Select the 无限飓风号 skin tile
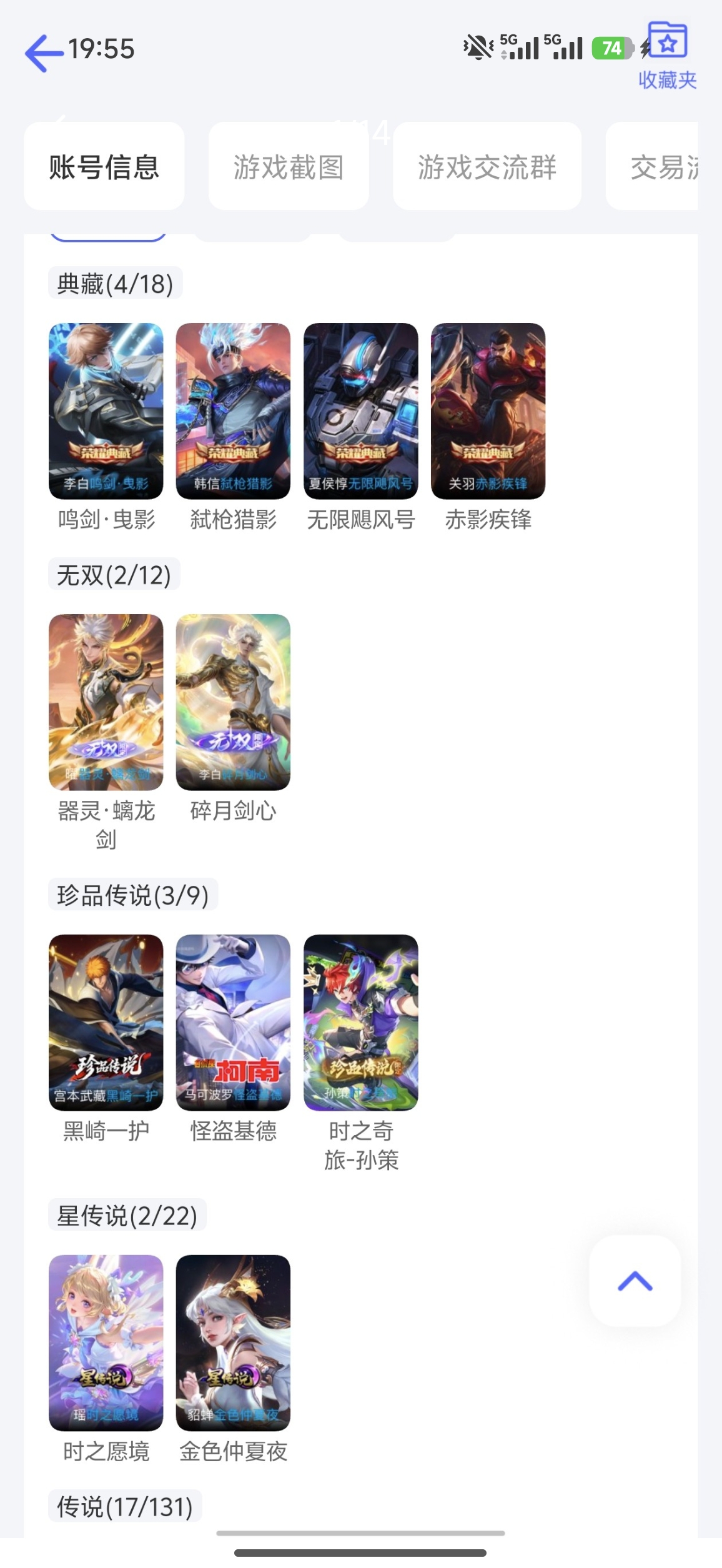Screen dimensions: 722x1568 coord(360,411)
